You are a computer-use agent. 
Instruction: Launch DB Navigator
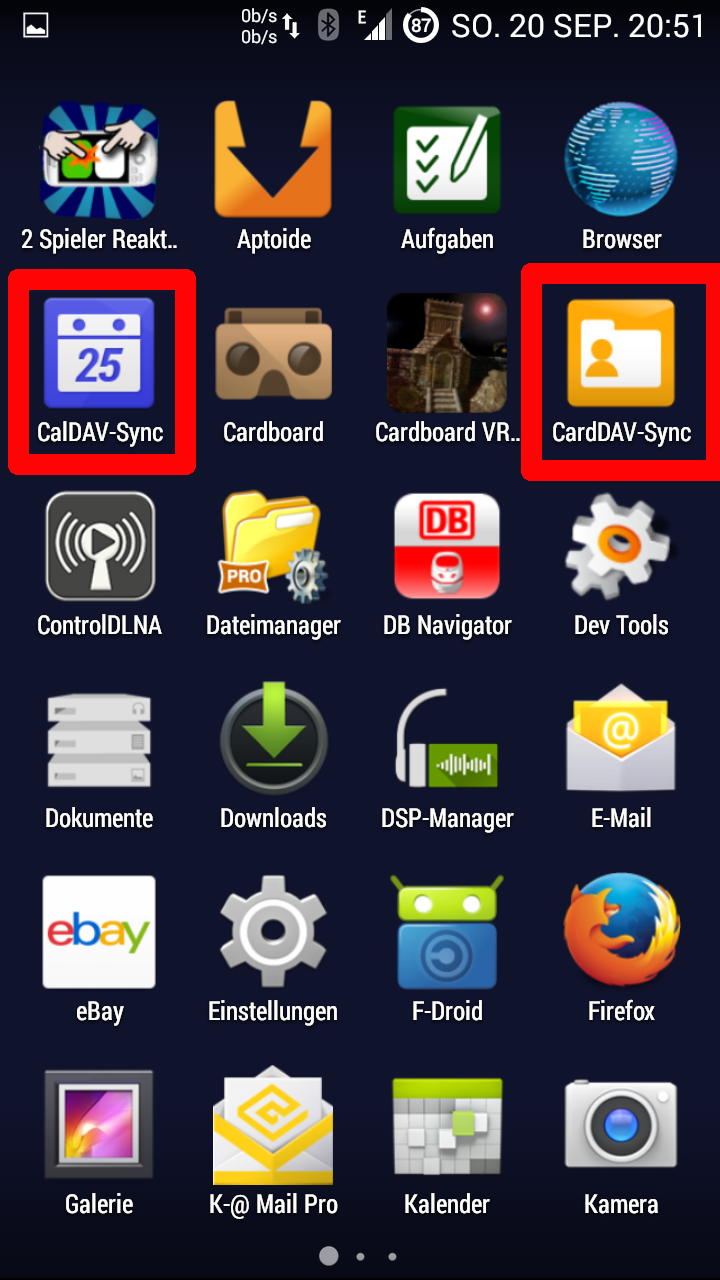coord(447,547)
